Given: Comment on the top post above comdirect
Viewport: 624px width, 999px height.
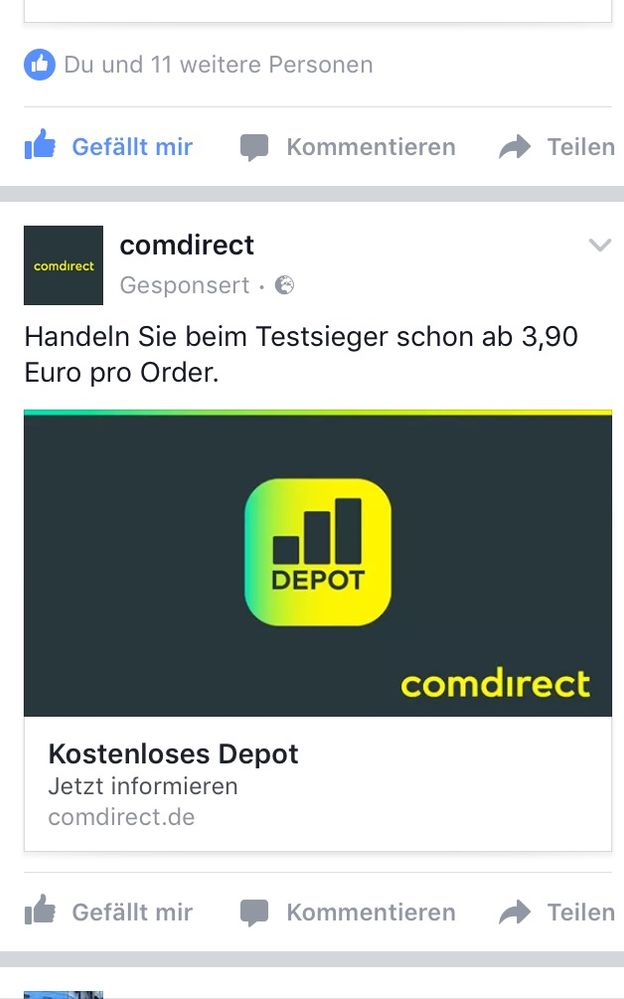Looking at the screenshot, I should pyautogui.click(x=348, y=147).
